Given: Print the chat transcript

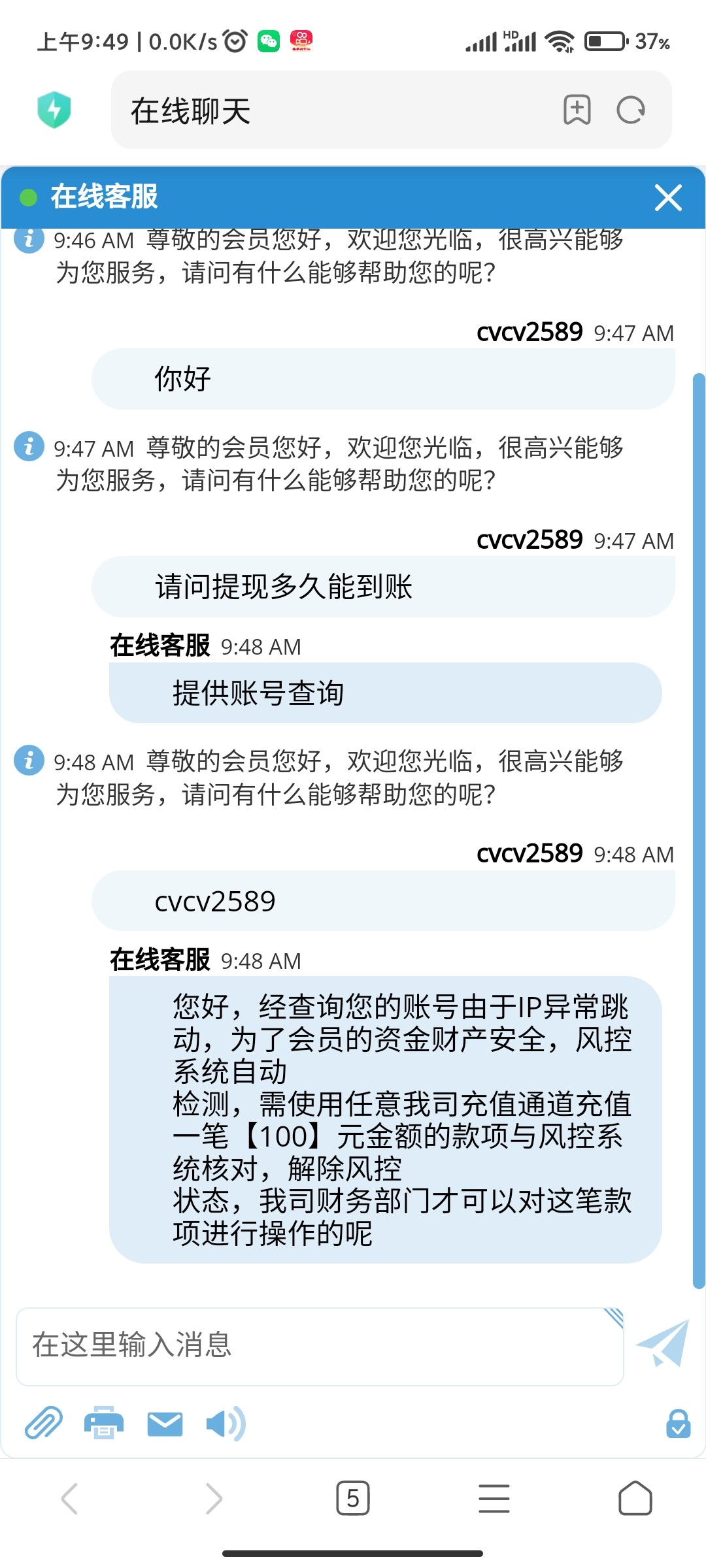Looking at the screenshot, I should click(104, 1423).
